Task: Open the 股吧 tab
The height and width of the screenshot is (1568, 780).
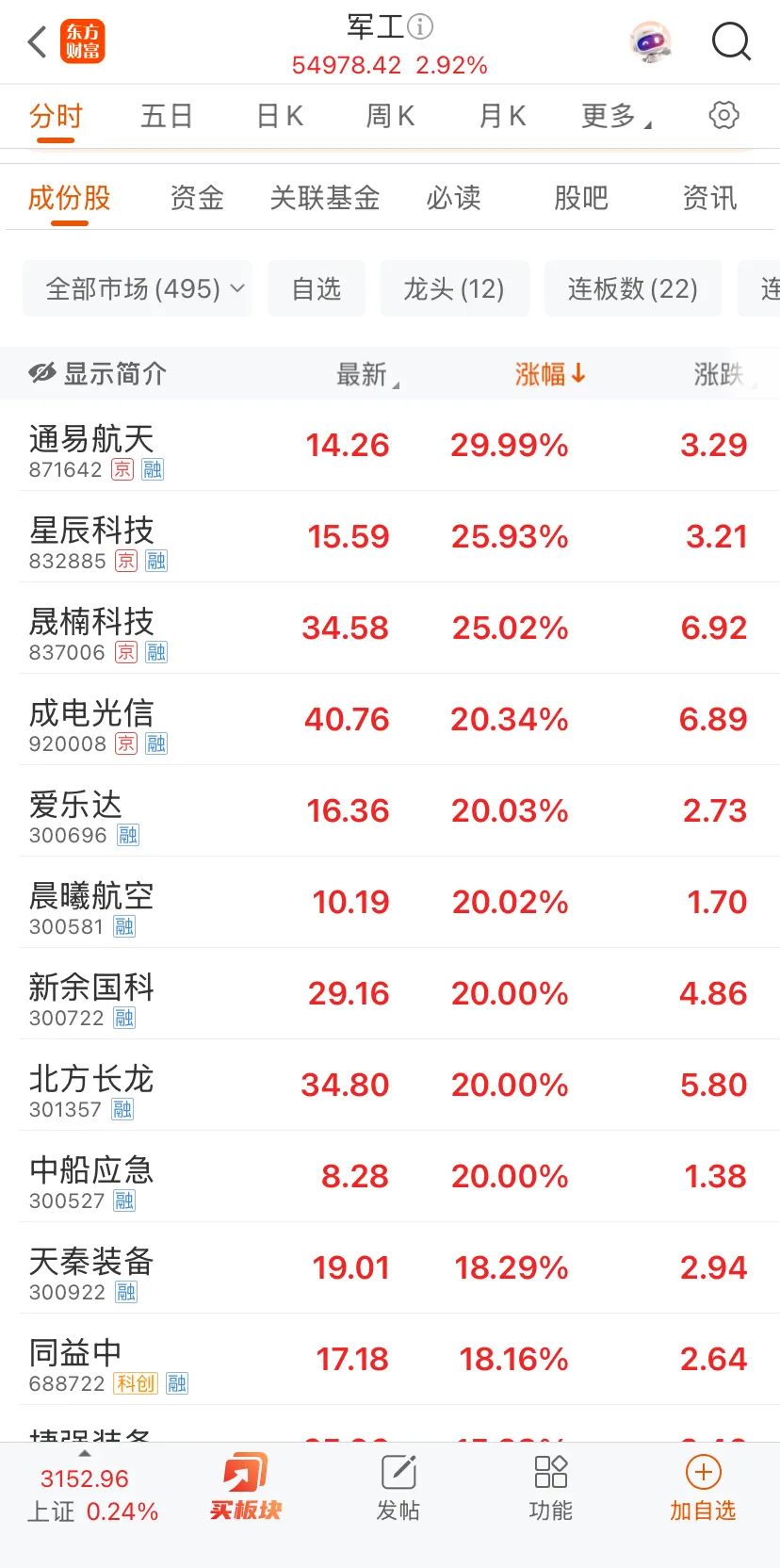Action: tap(581, 198)
